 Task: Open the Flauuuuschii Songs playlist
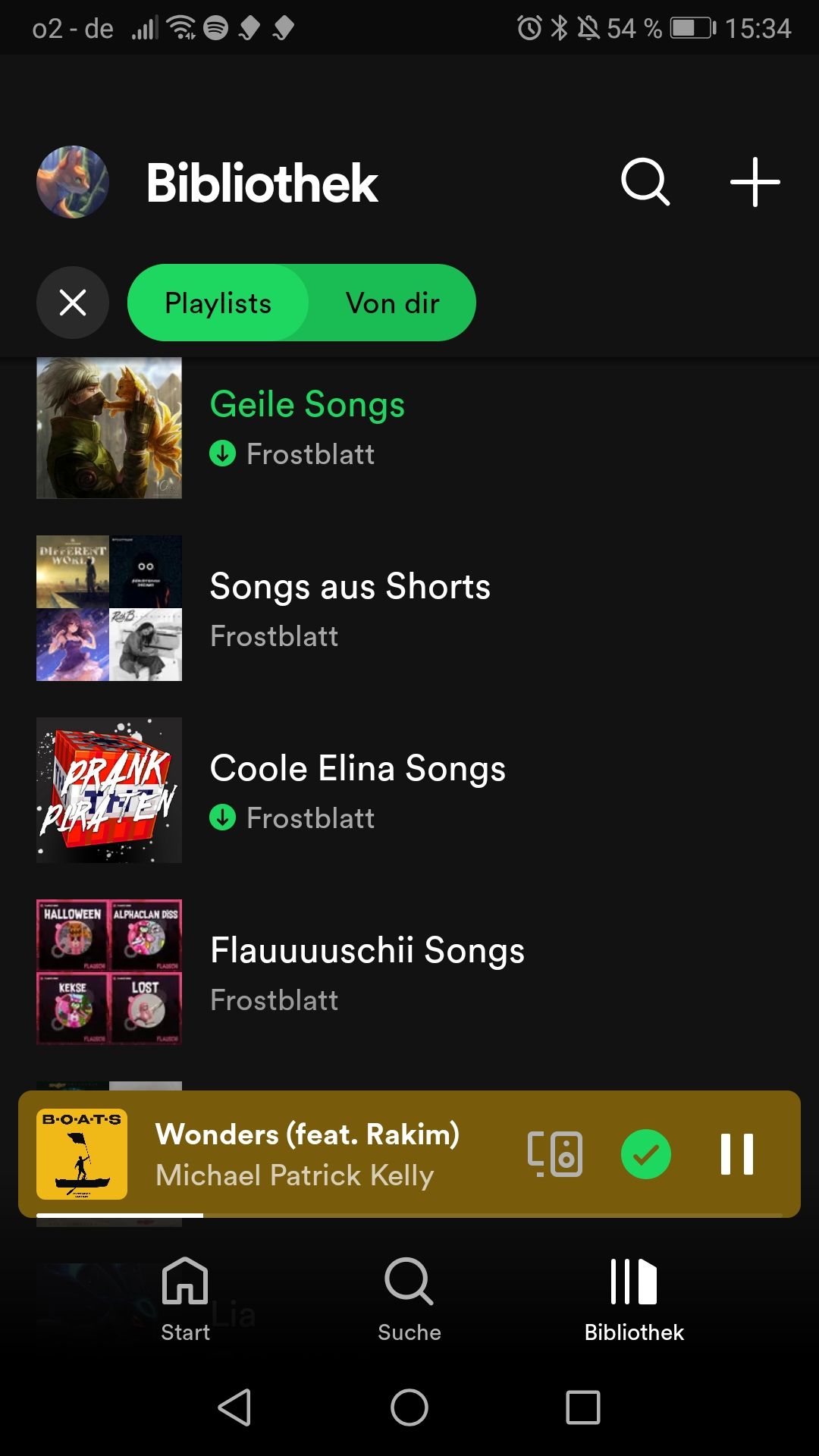367,972
